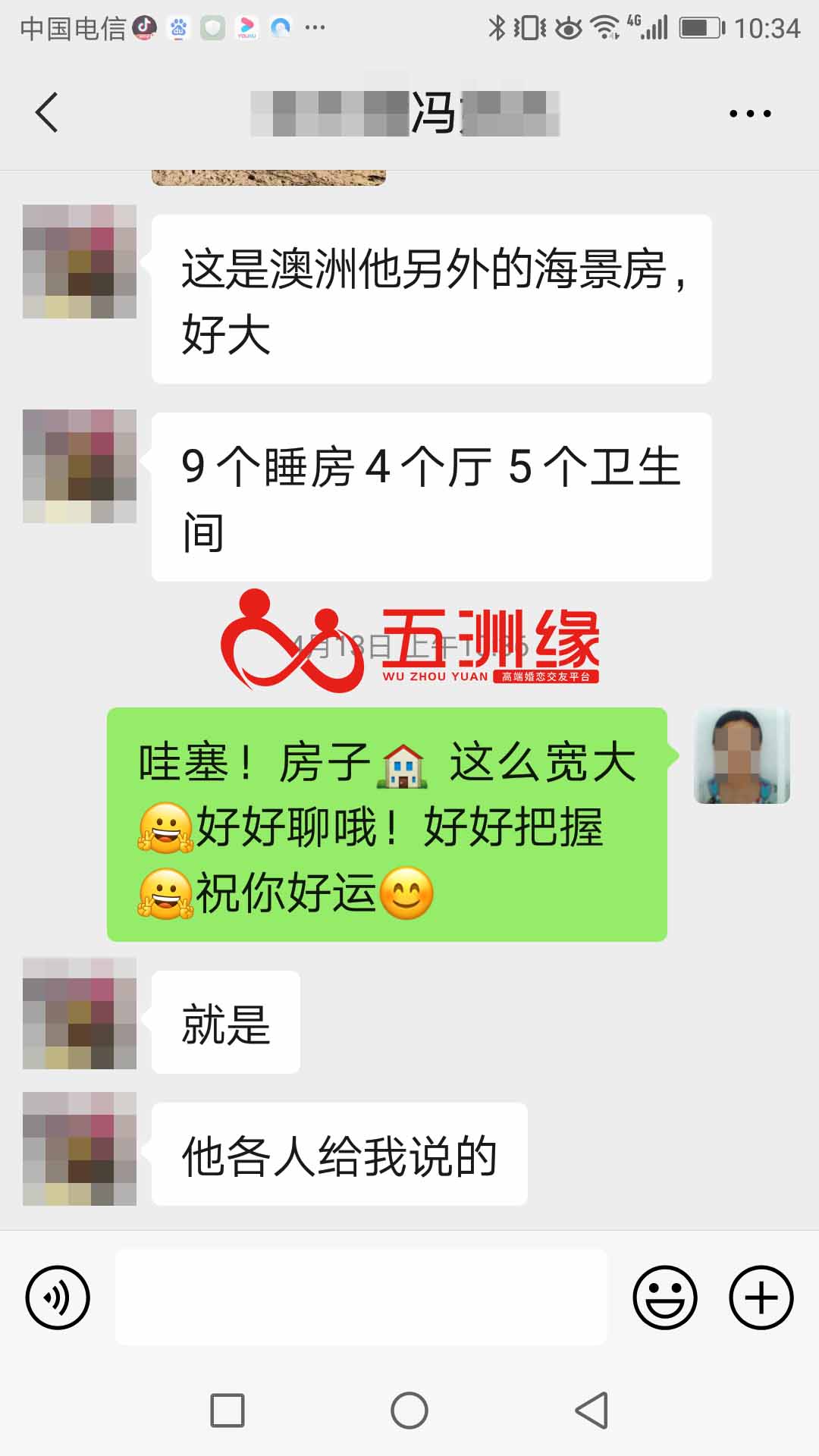Open the plus attachments menu
819x1456 pixels.
pyautogui.click(x=761, y=1298)
